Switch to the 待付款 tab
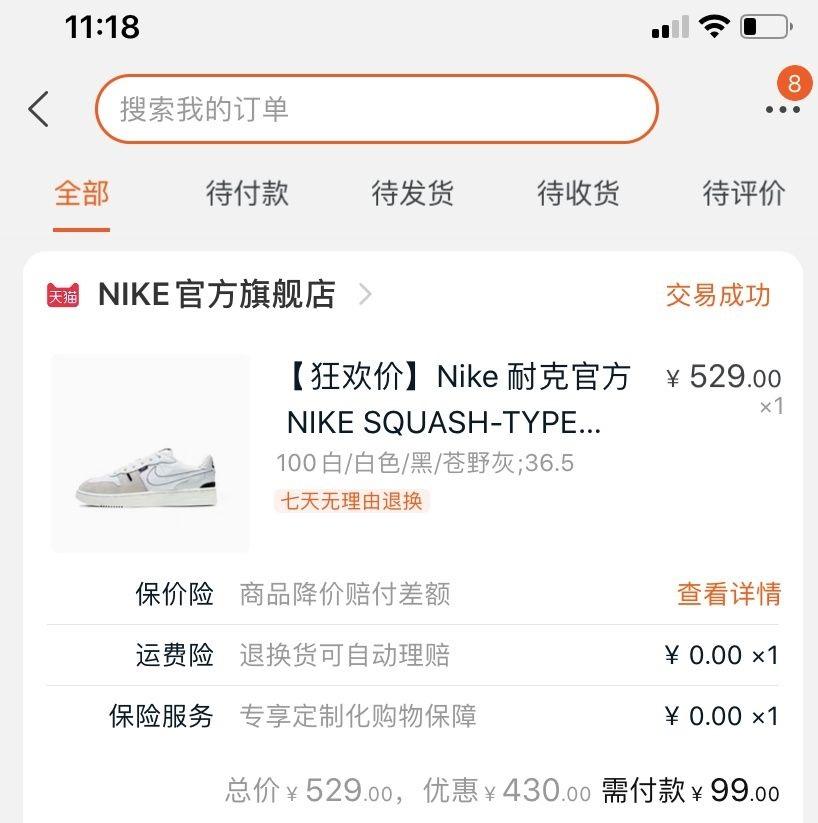This screenshot has height=823, width=818. [x=247, y=193]
